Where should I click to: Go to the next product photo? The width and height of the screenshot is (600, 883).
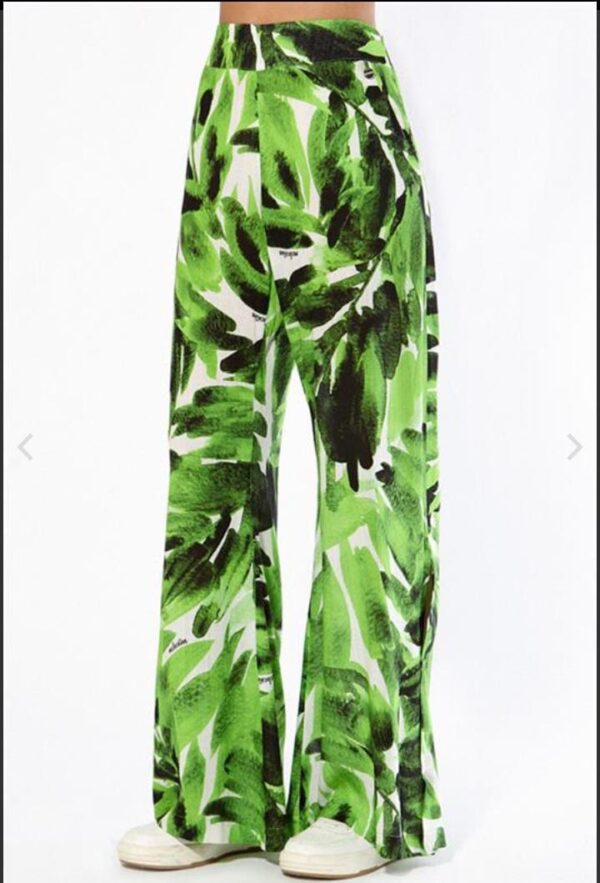coord(574,447)
